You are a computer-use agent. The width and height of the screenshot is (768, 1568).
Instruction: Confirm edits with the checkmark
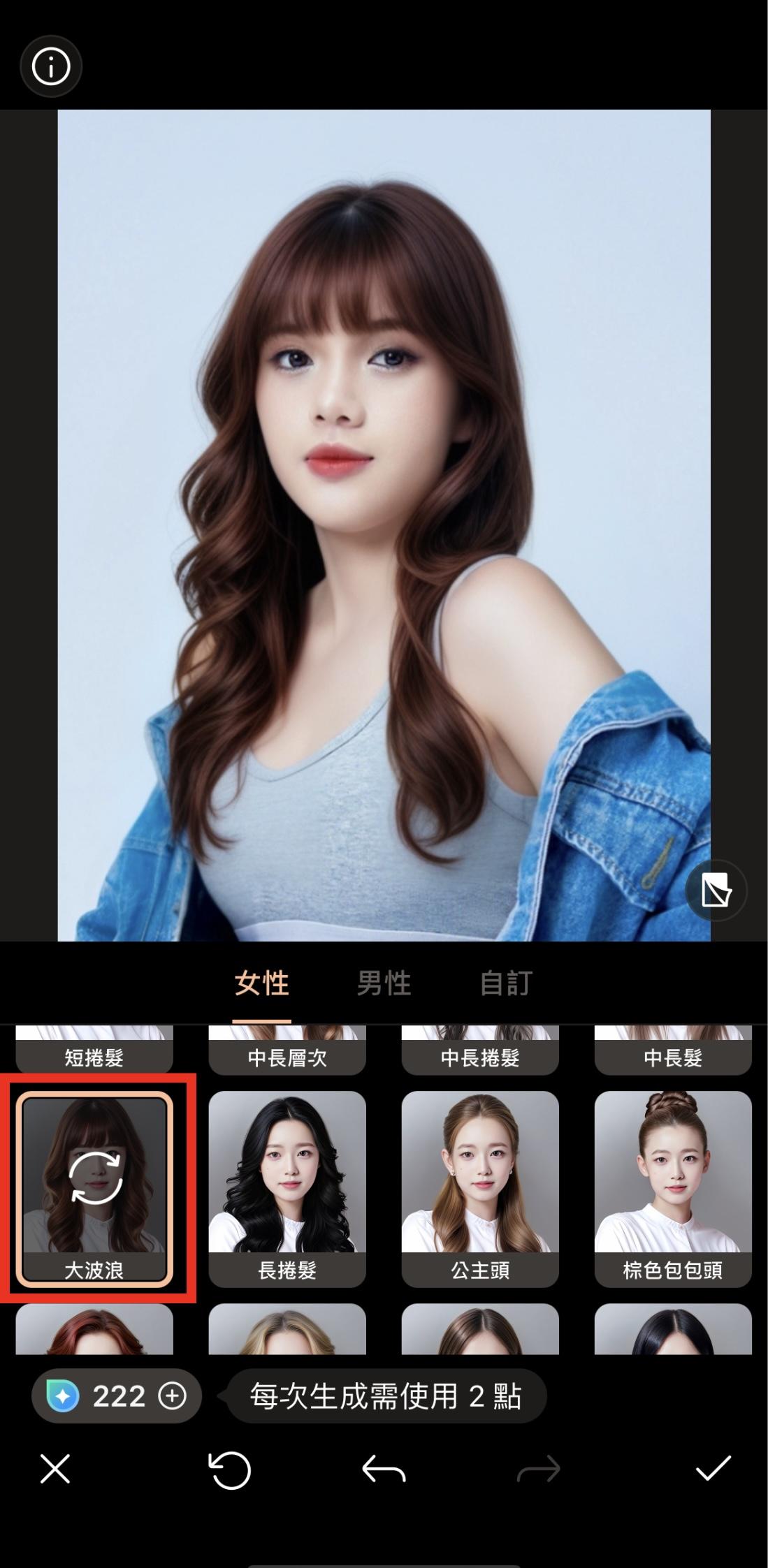[713, 1468]
